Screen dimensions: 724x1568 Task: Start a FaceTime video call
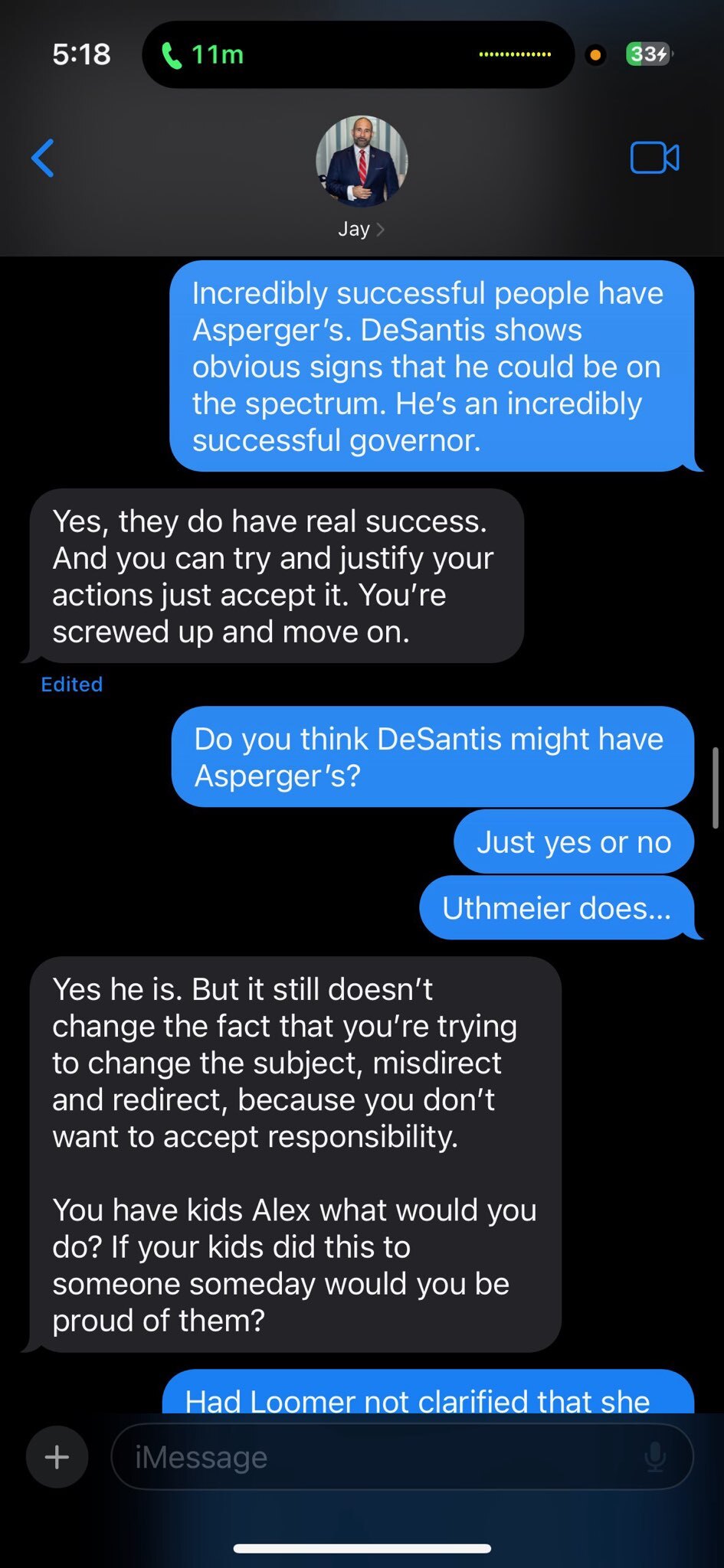coord(654,158)
